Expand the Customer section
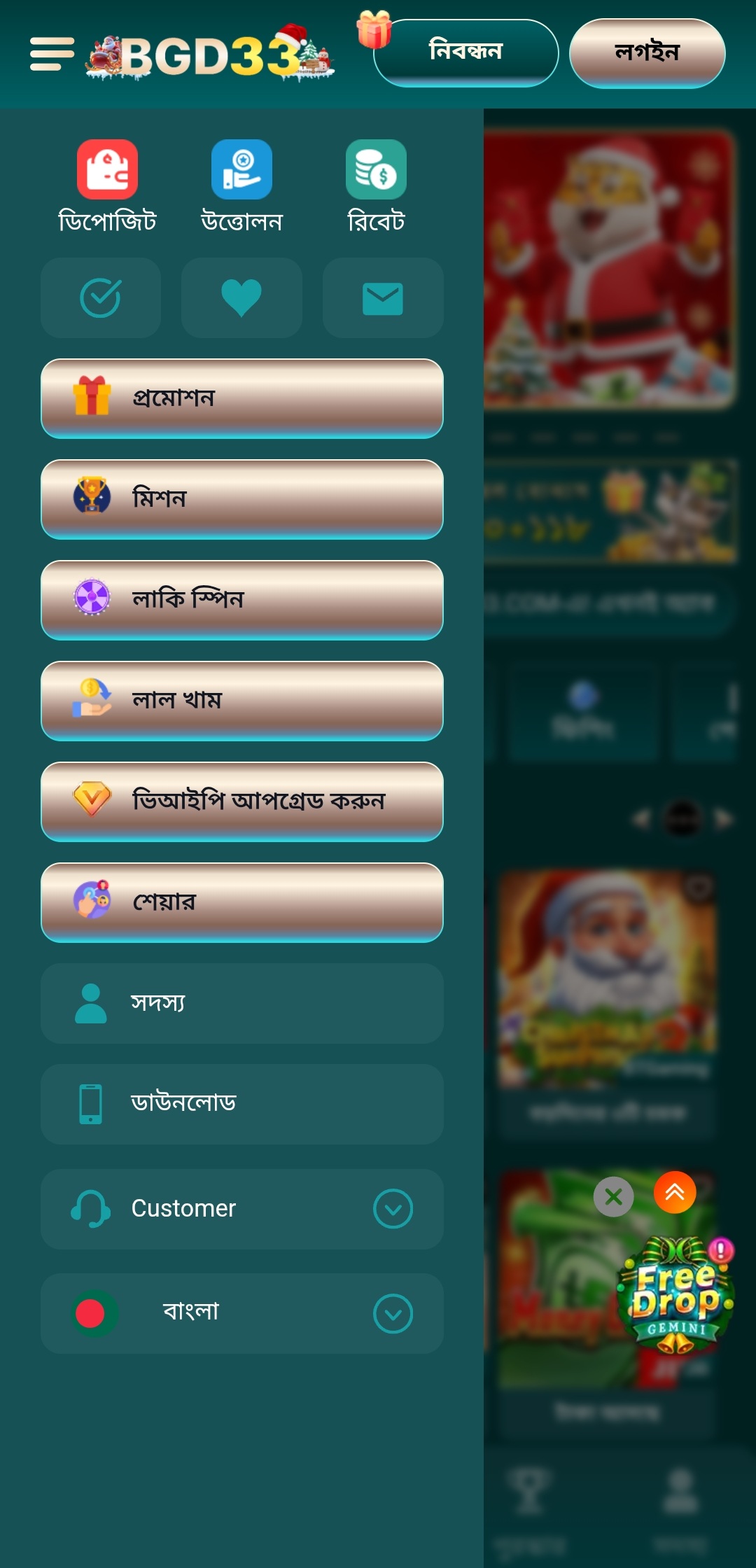Screen dimensions: 756x1568 tap(392, 1209)
